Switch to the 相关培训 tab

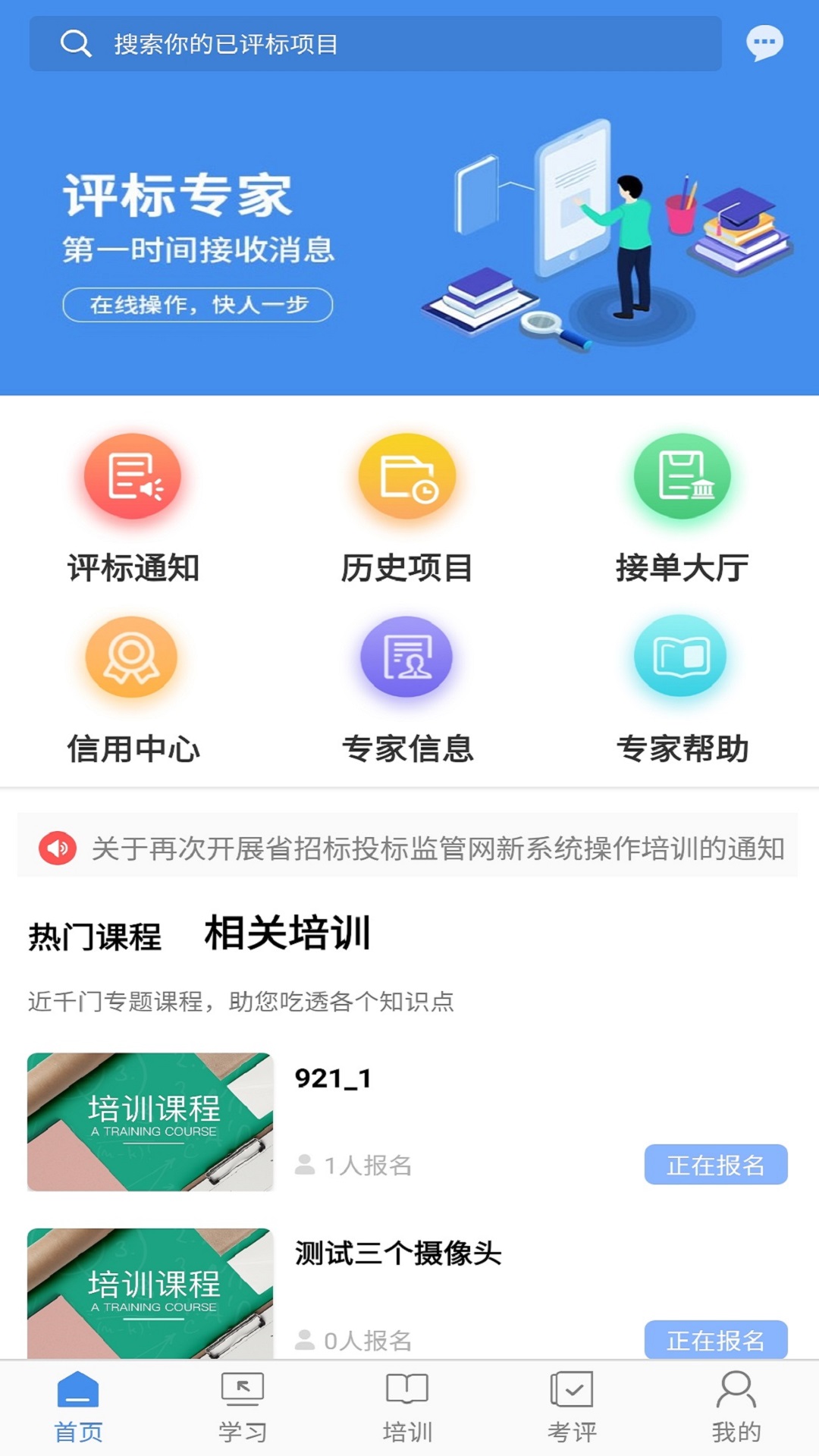tap(287, 934)
